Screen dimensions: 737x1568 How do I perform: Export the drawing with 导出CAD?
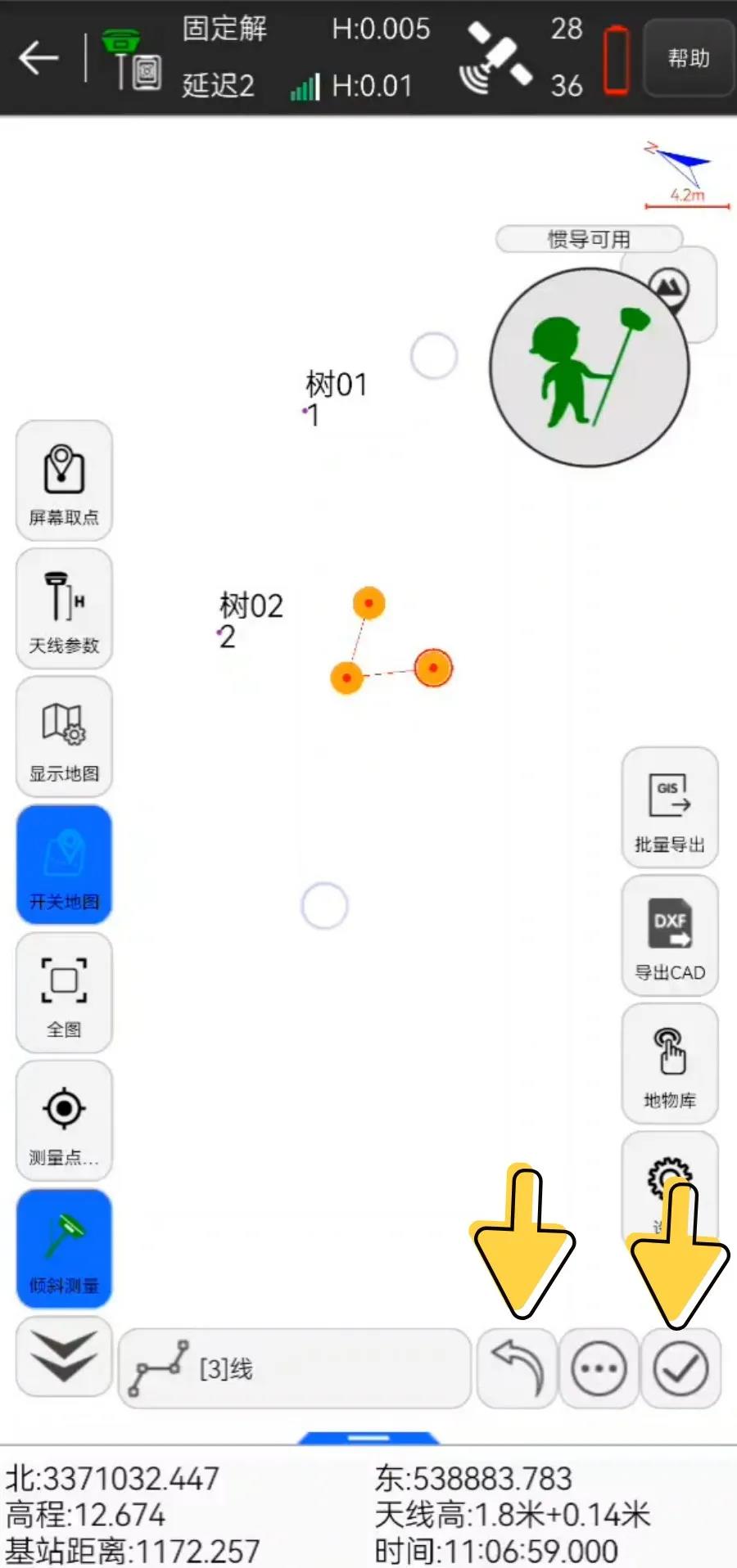[670, 935]
